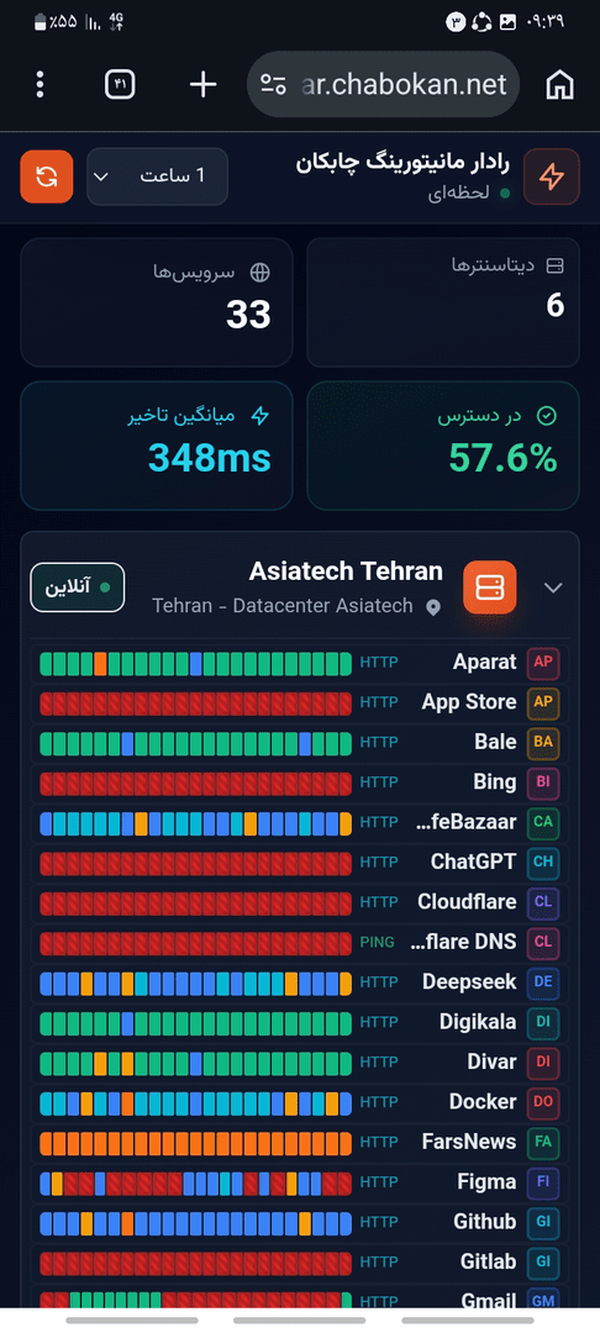Image resolution: width=600 pixels, height=1333 pixels.
Task: Select the Docker service row
Action: click(x=300, y=1102)
